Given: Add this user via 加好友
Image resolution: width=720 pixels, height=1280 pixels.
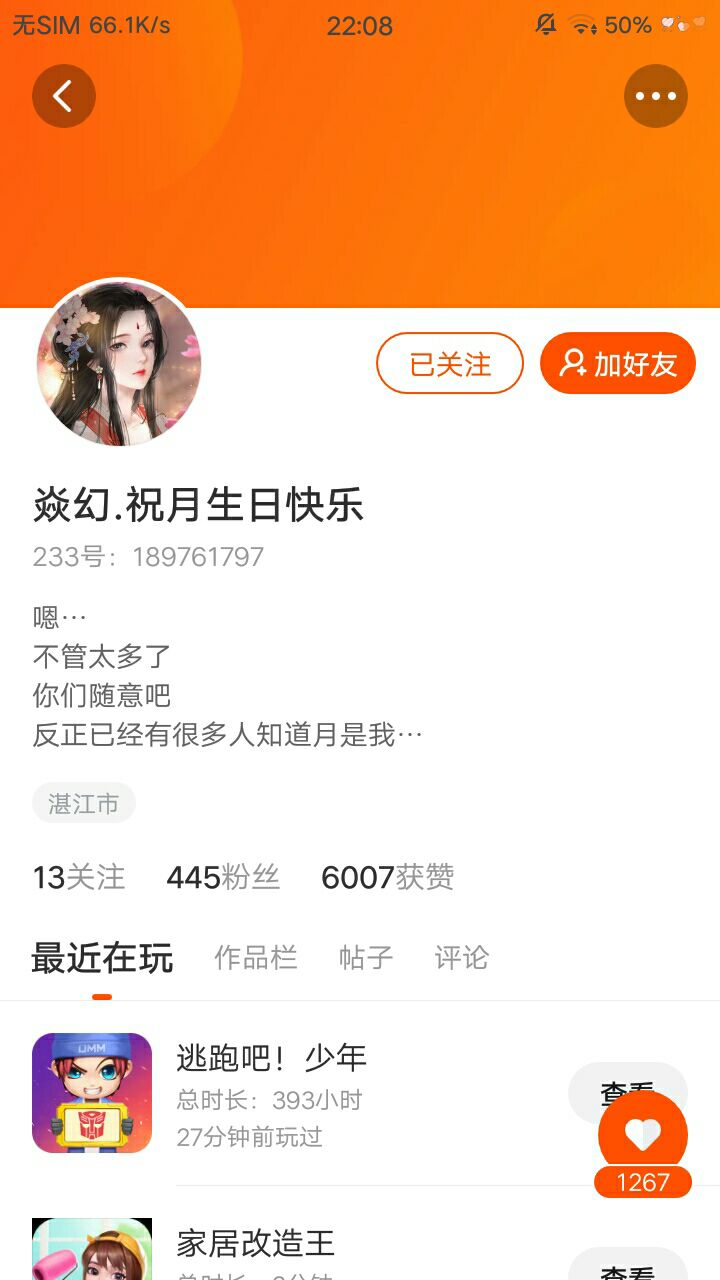Looking at the screenshot, I should [x=618, y=363].
